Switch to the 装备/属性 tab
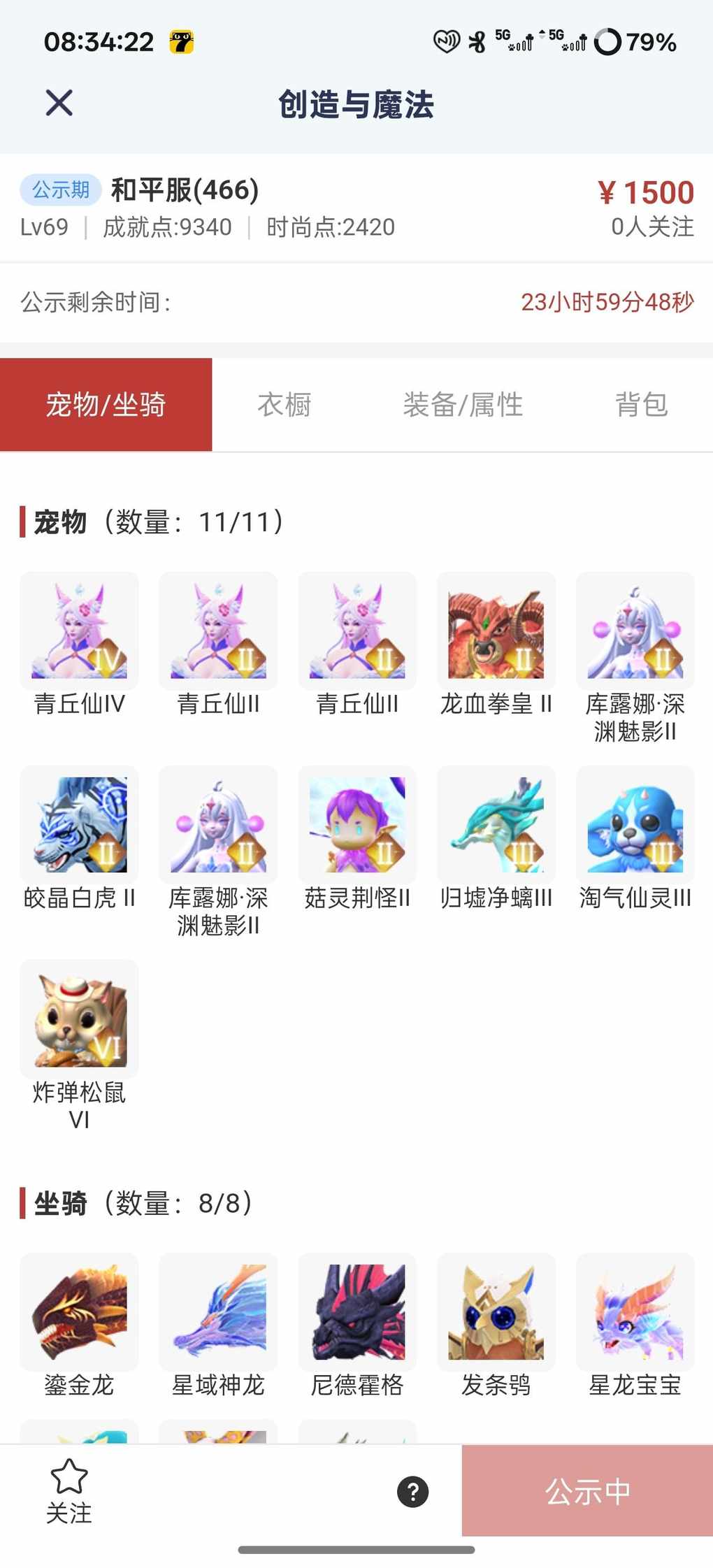The height and width of the screenshot is (1568, 713). (463, 405)
